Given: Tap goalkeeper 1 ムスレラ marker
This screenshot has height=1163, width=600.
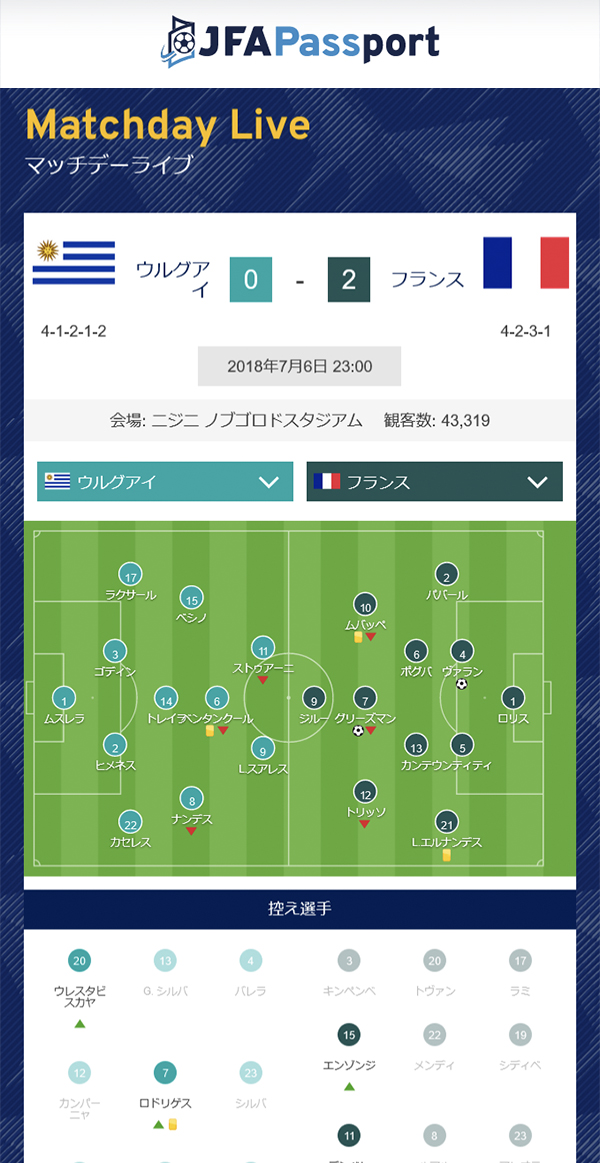Looking at the screenshot, I should pyautogui.click(x=64, y=699).
